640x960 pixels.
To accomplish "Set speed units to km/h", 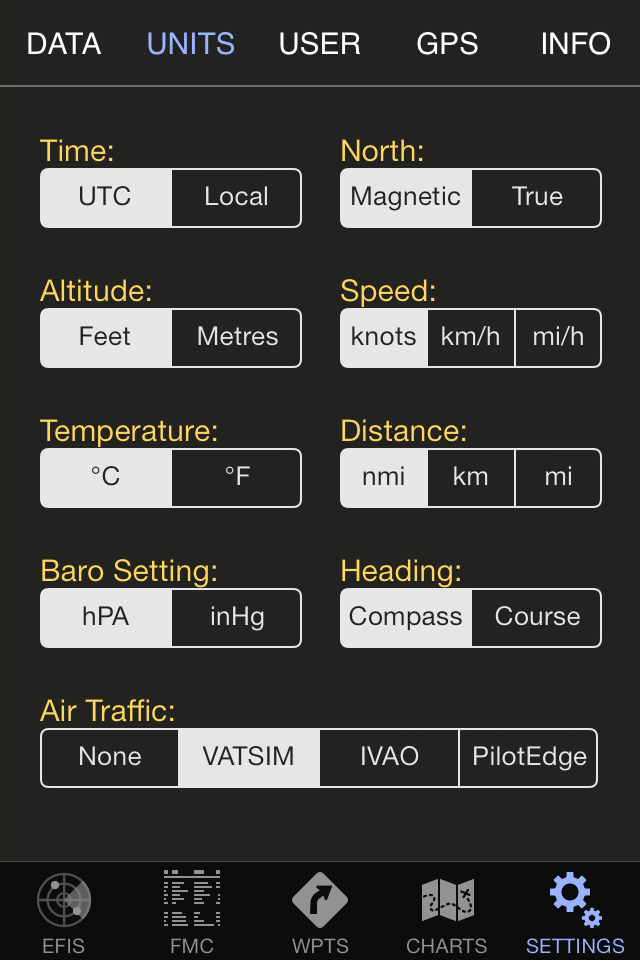I will point(471,337).
